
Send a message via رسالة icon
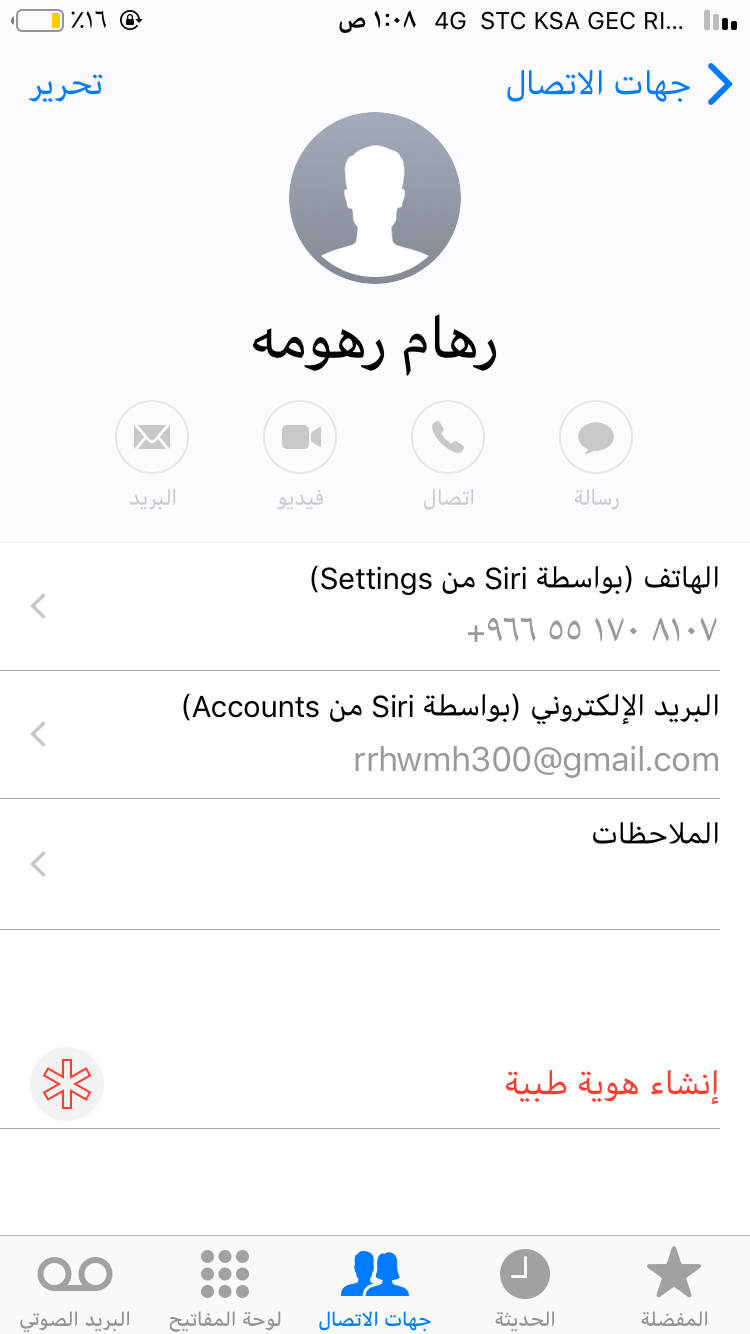[x=596, y=436]
